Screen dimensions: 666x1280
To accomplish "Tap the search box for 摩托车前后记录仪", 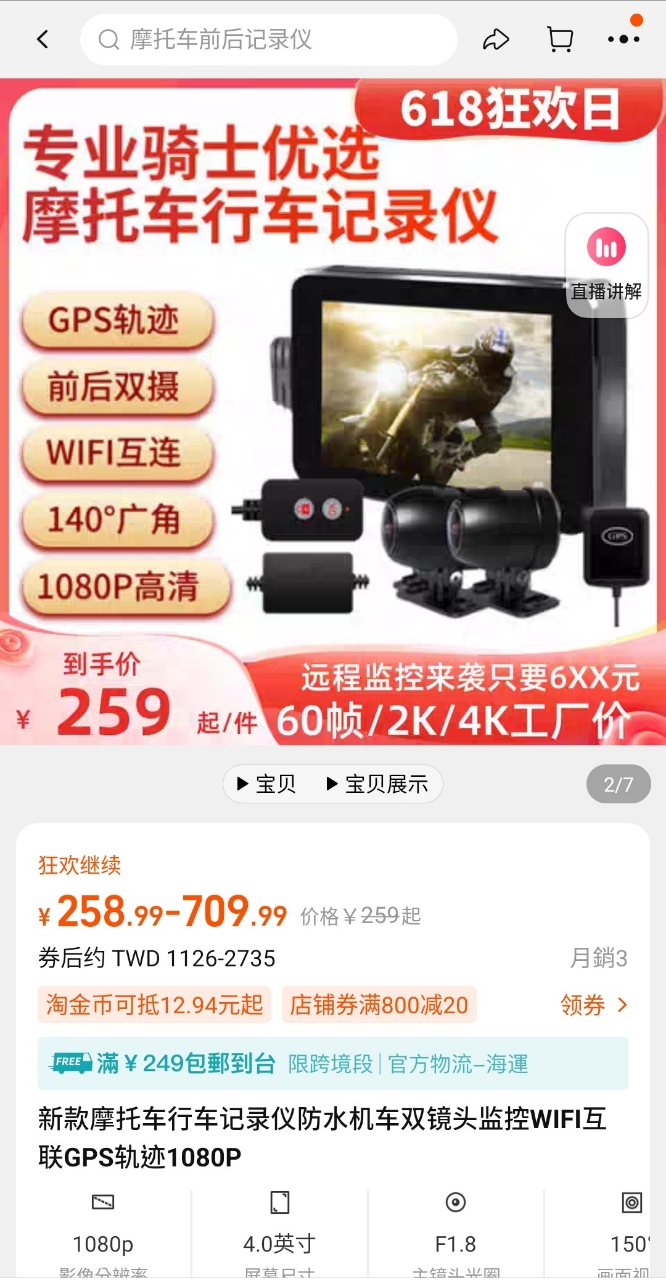I will point(268,40).
